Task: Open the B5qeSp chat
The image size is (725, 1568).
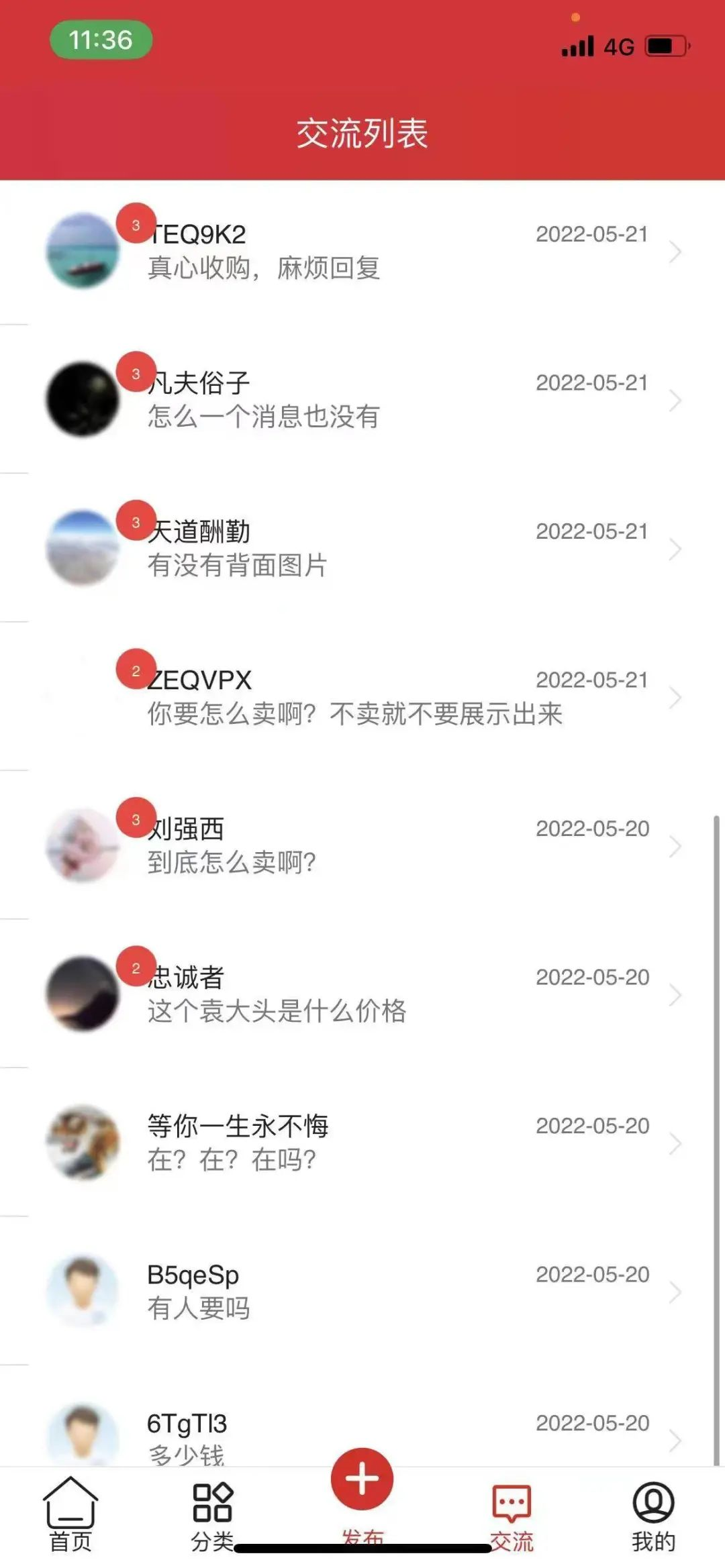Action: point(362,1292)
